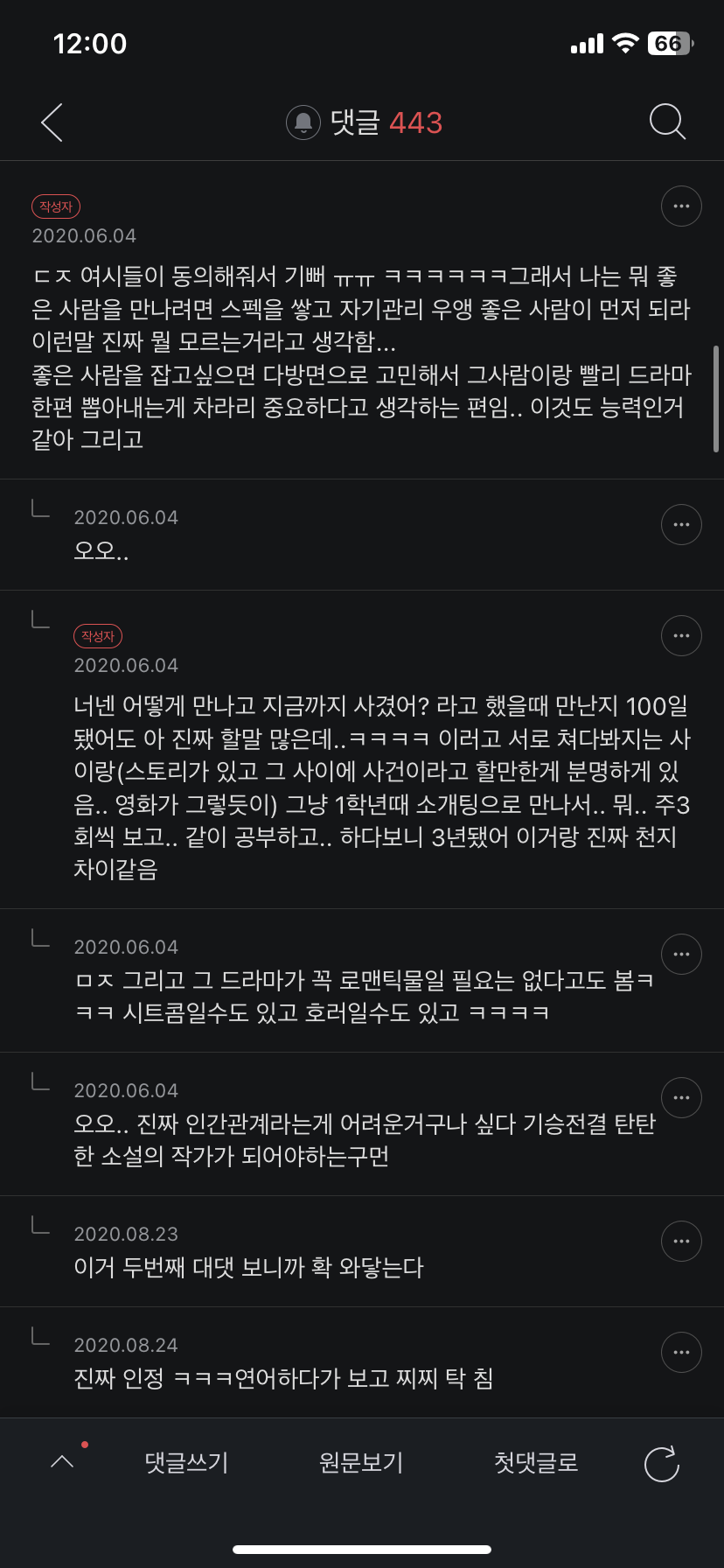Jump to first comment with 첫댓글로
724x1568 pixels.
(x=536, y=1462)
